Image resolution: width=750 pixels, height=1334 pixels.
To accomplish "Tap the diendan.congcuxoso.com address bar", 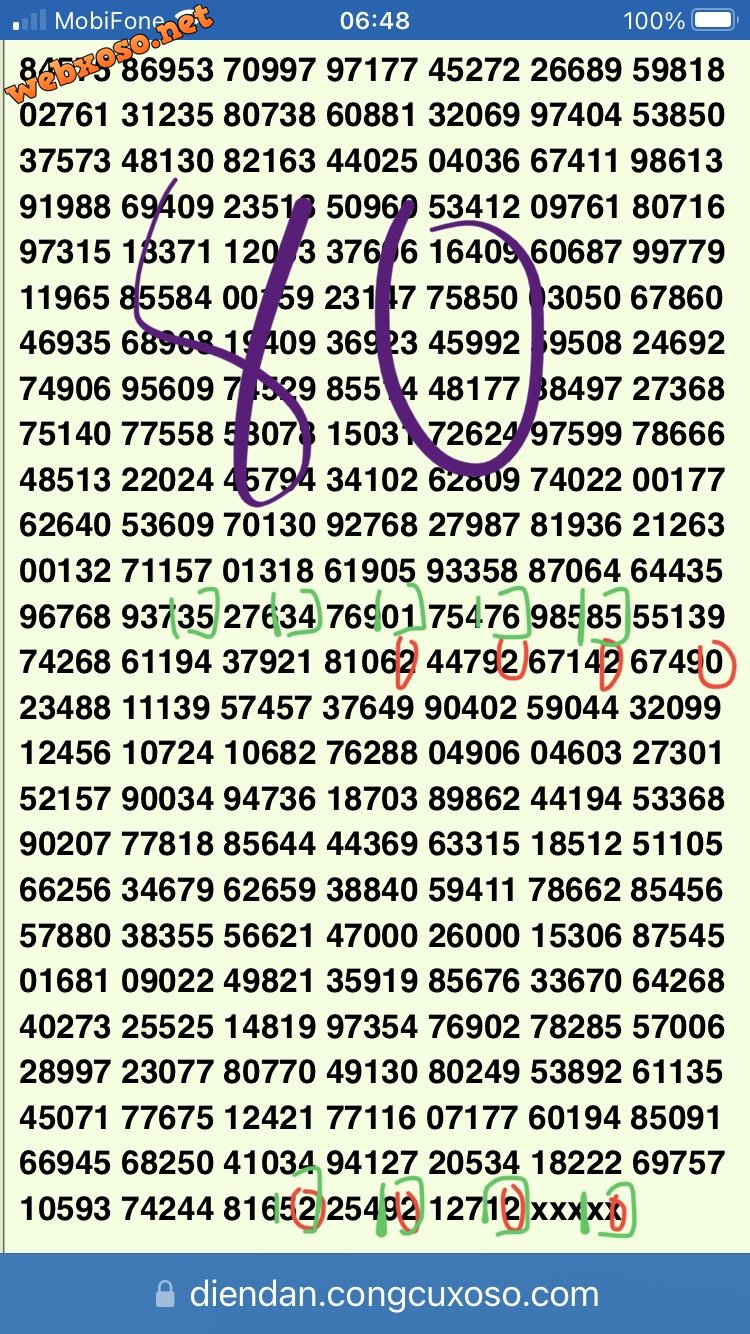I will [x=378, y=1295].
